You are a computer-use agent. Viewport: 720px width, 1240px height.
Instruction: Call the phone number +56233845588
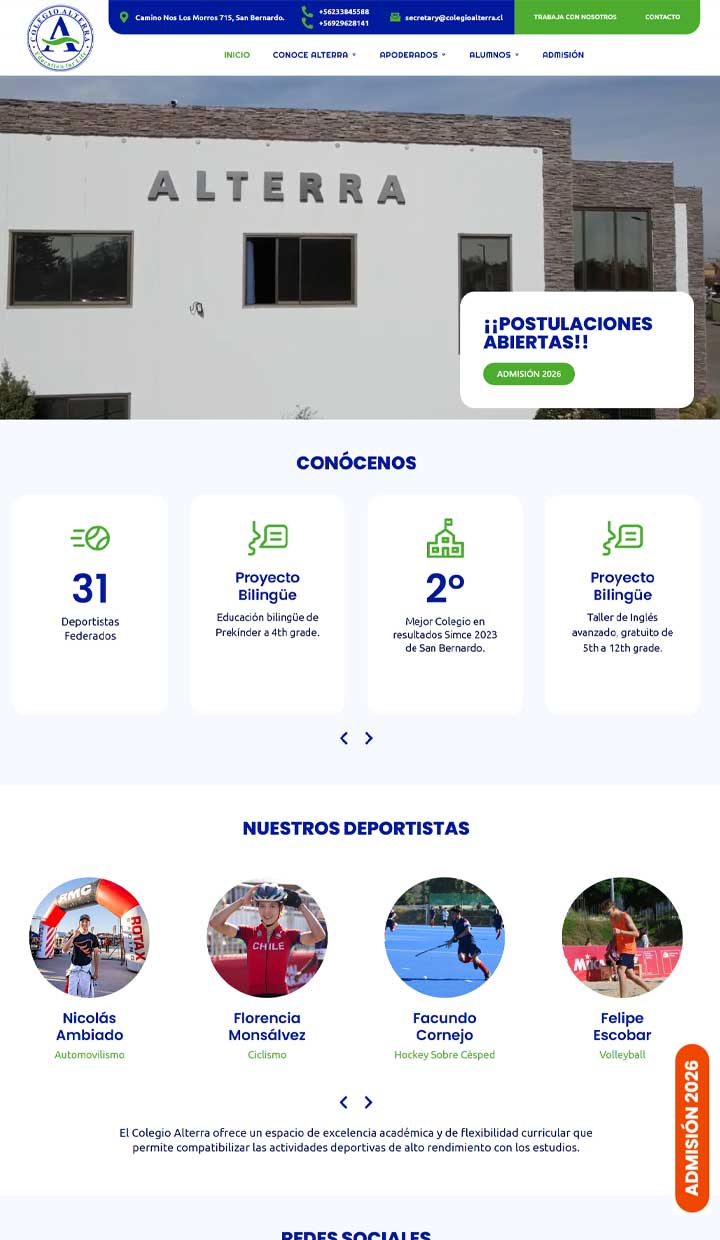343,11
